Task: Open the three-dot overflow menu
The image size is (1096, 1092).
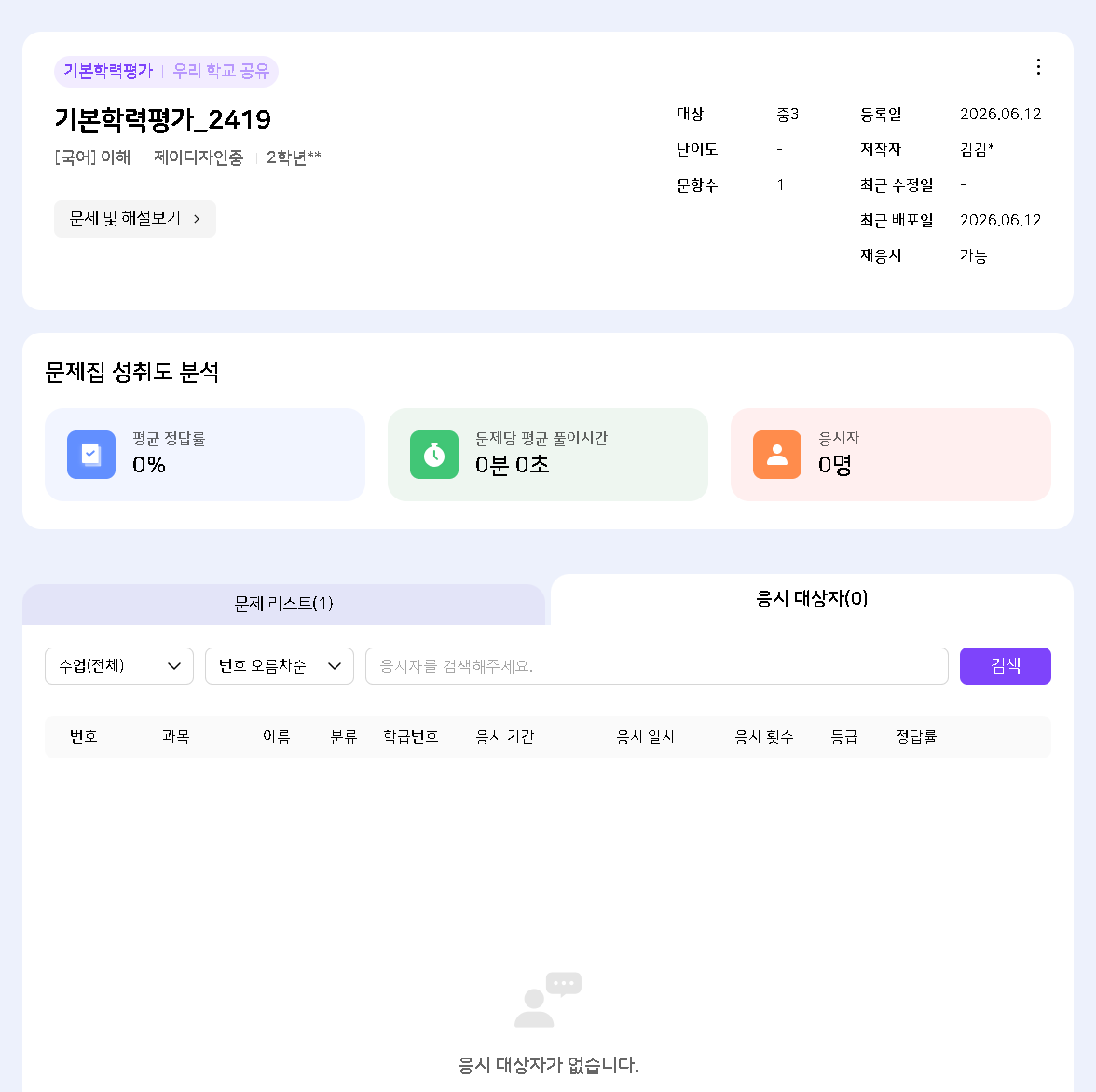Action: (x=1038, y=66)
